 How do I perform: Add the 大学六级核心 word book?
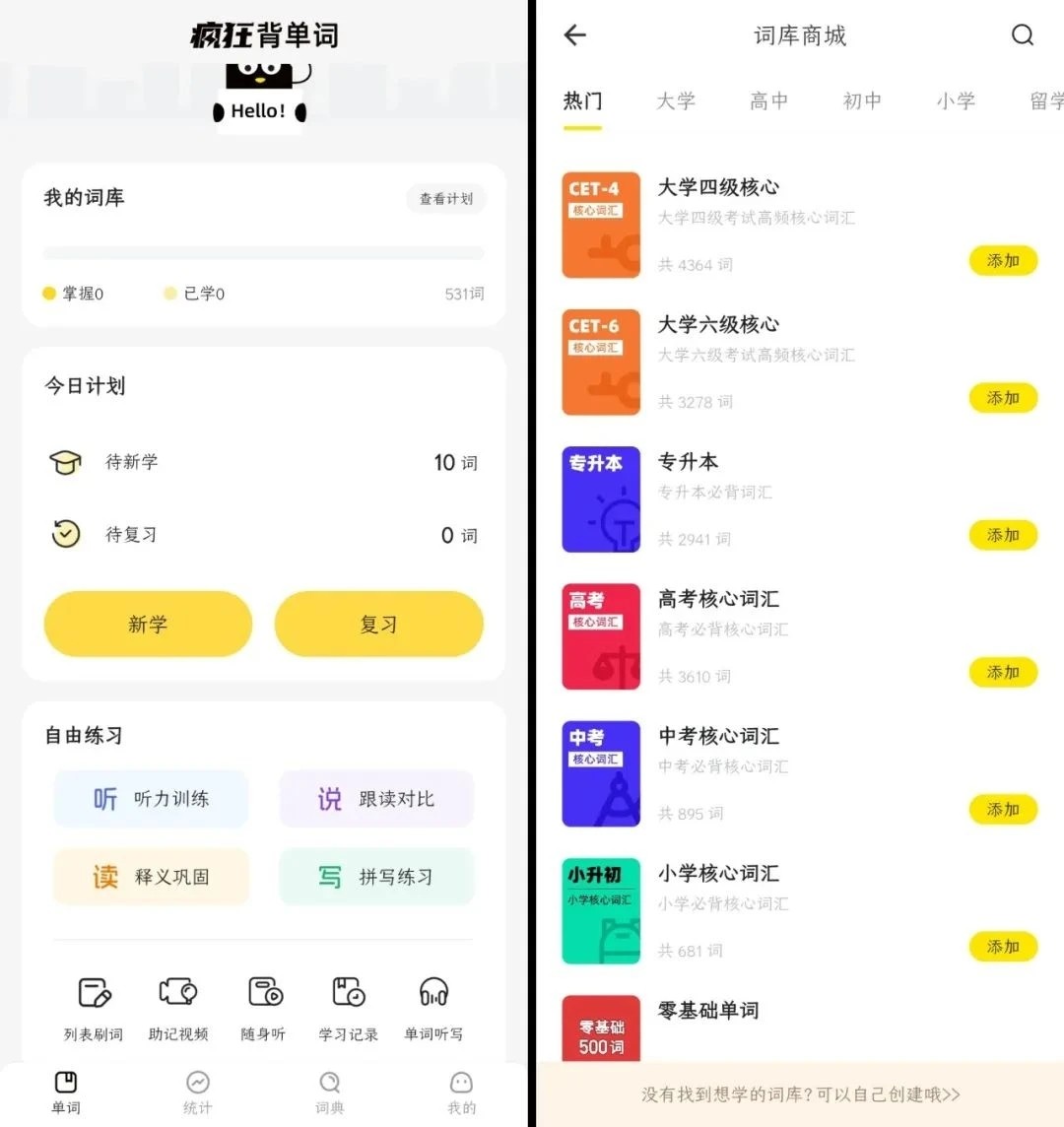coord(1003,398)
